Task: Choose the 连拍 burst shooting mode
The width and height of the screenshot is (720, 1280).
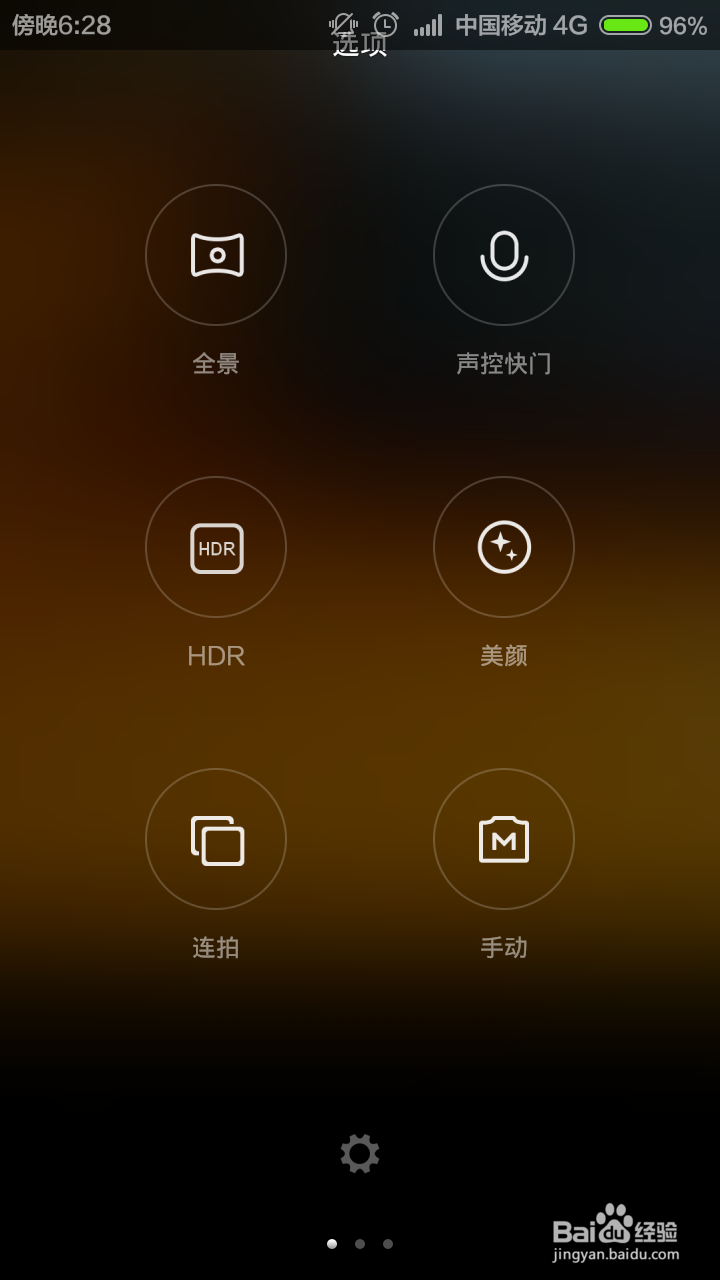Action: click(216, 839)
